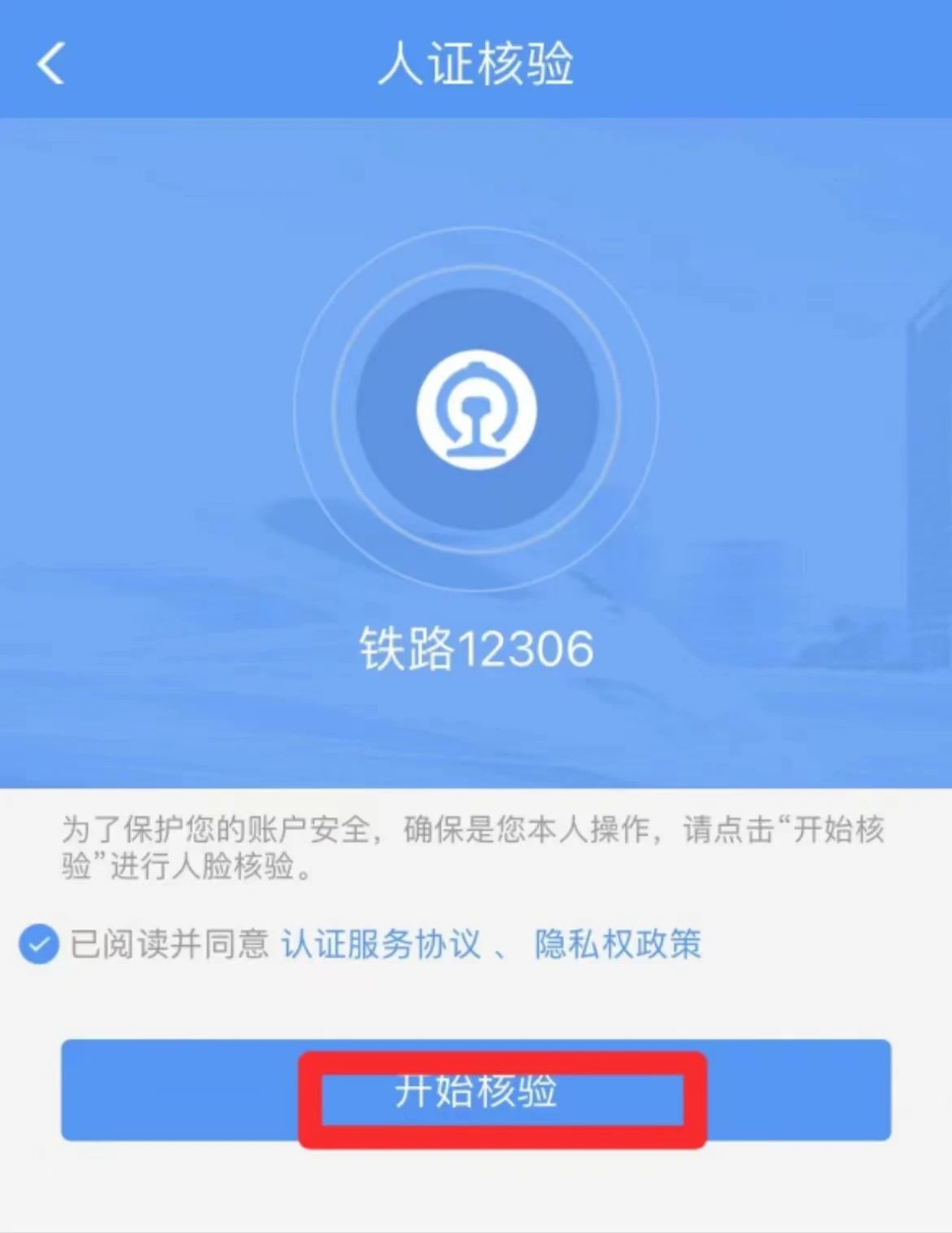
Task: Open the 隐私权政策 link
Action: [x=618, y=944]
